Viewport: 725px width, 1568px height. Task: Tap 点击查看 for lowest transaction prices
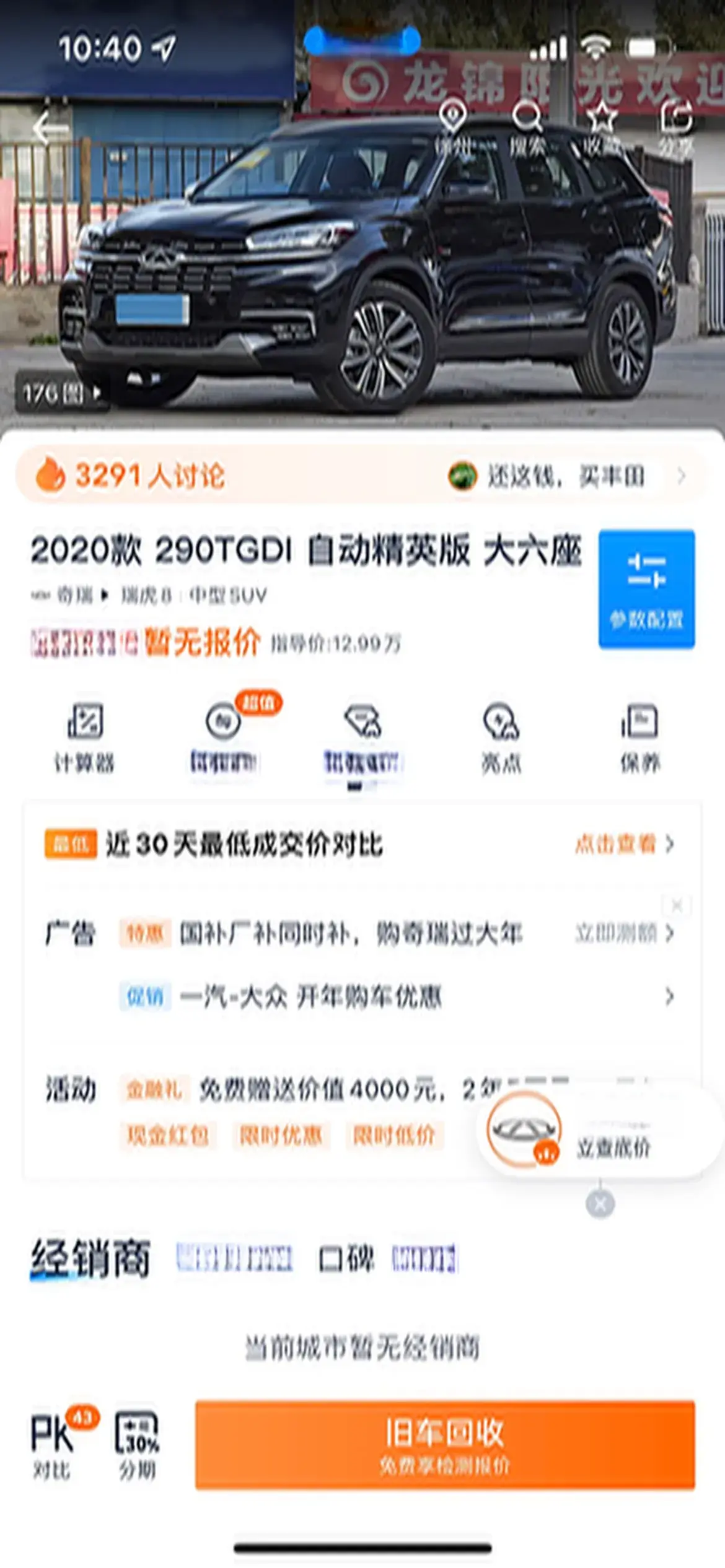[x=623, y=843]
